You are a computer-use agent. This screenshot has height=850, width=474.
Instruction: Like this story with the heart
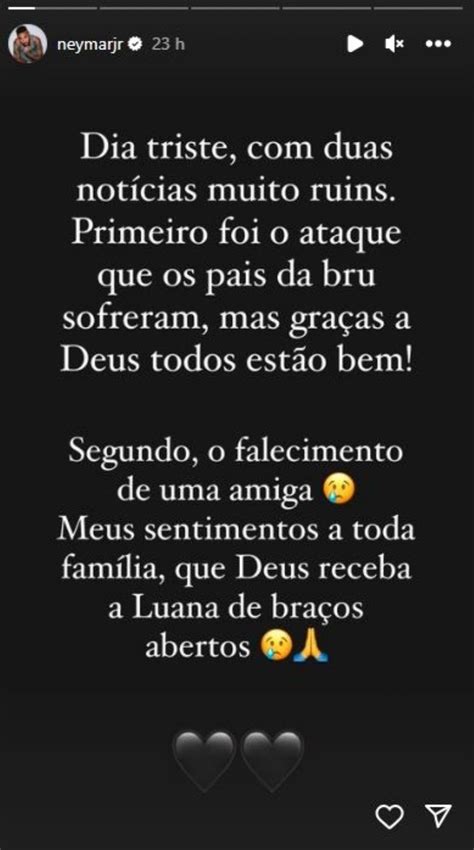pyautogui.click(x=389, y=816)
